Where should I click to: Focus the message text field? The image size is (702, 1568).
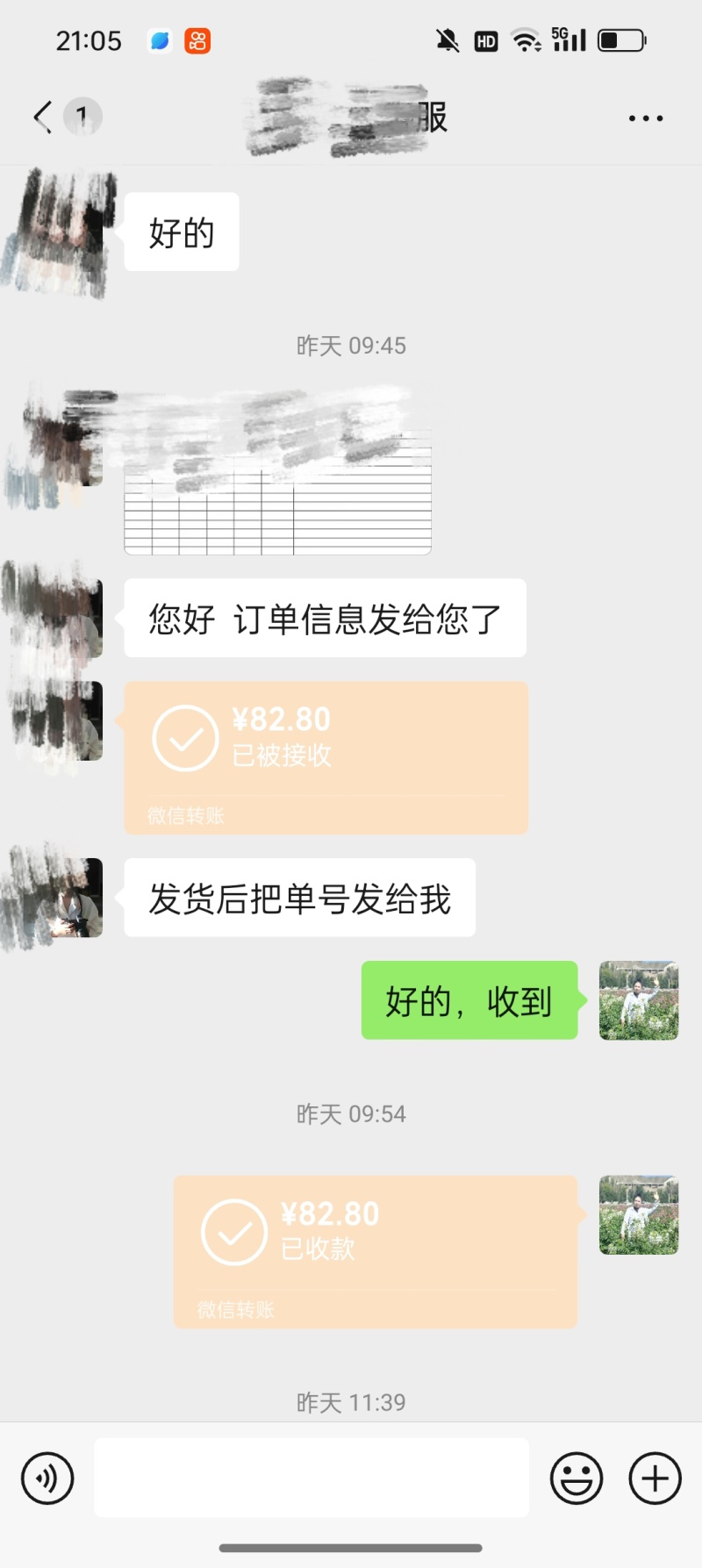[x=312, y=1478]
